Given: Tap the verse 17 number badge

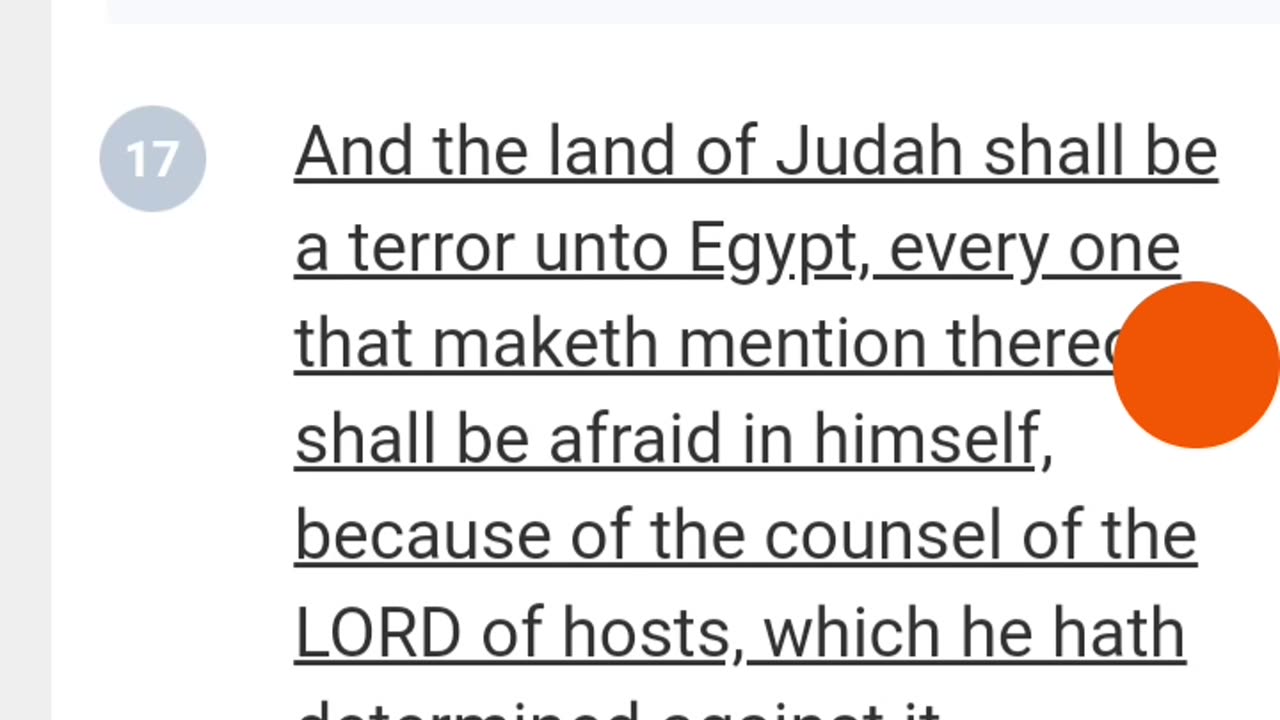Looking at the screenshot, I should point(153,159).
